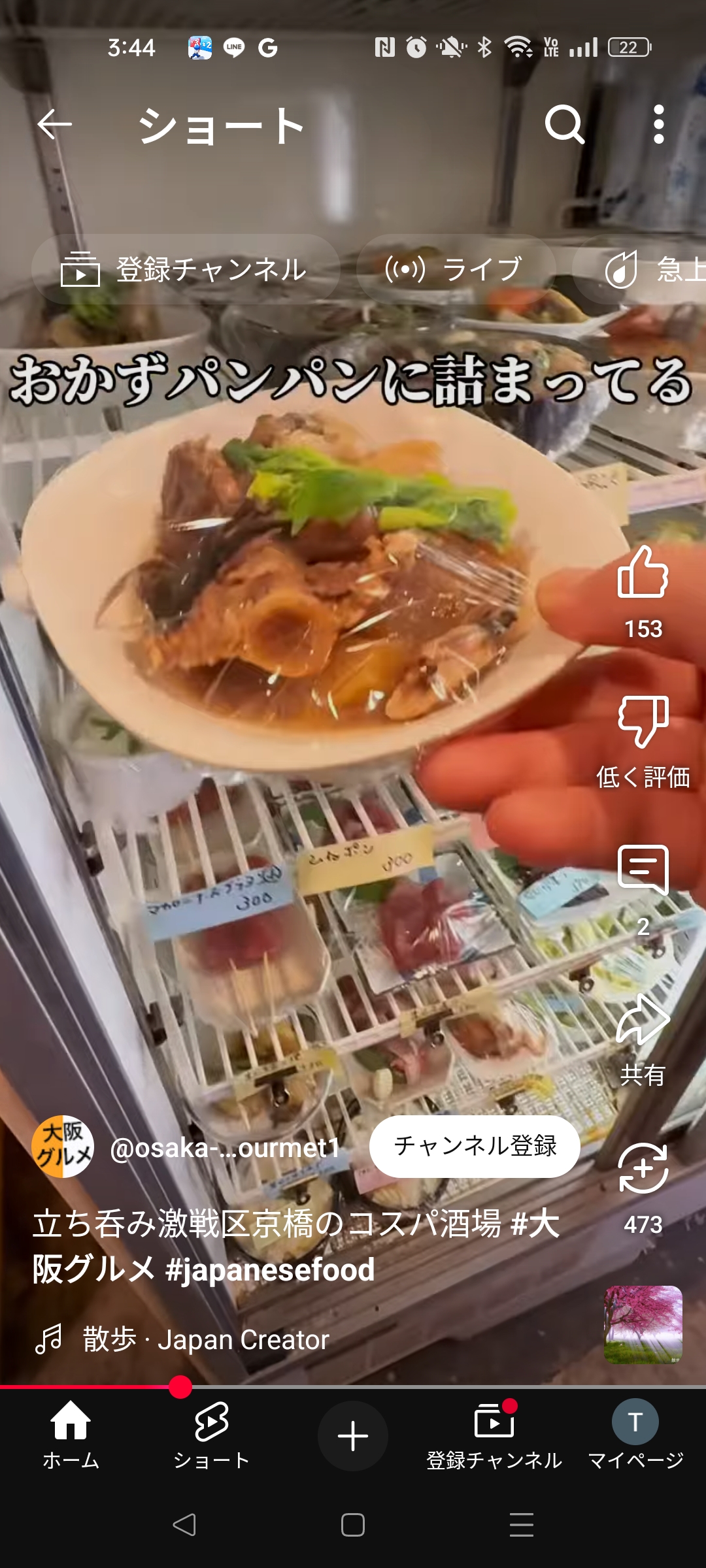The image size is (706, 1568).
Task: Select the 登録チャンネル chip
Action: click(x=186, y=269)
